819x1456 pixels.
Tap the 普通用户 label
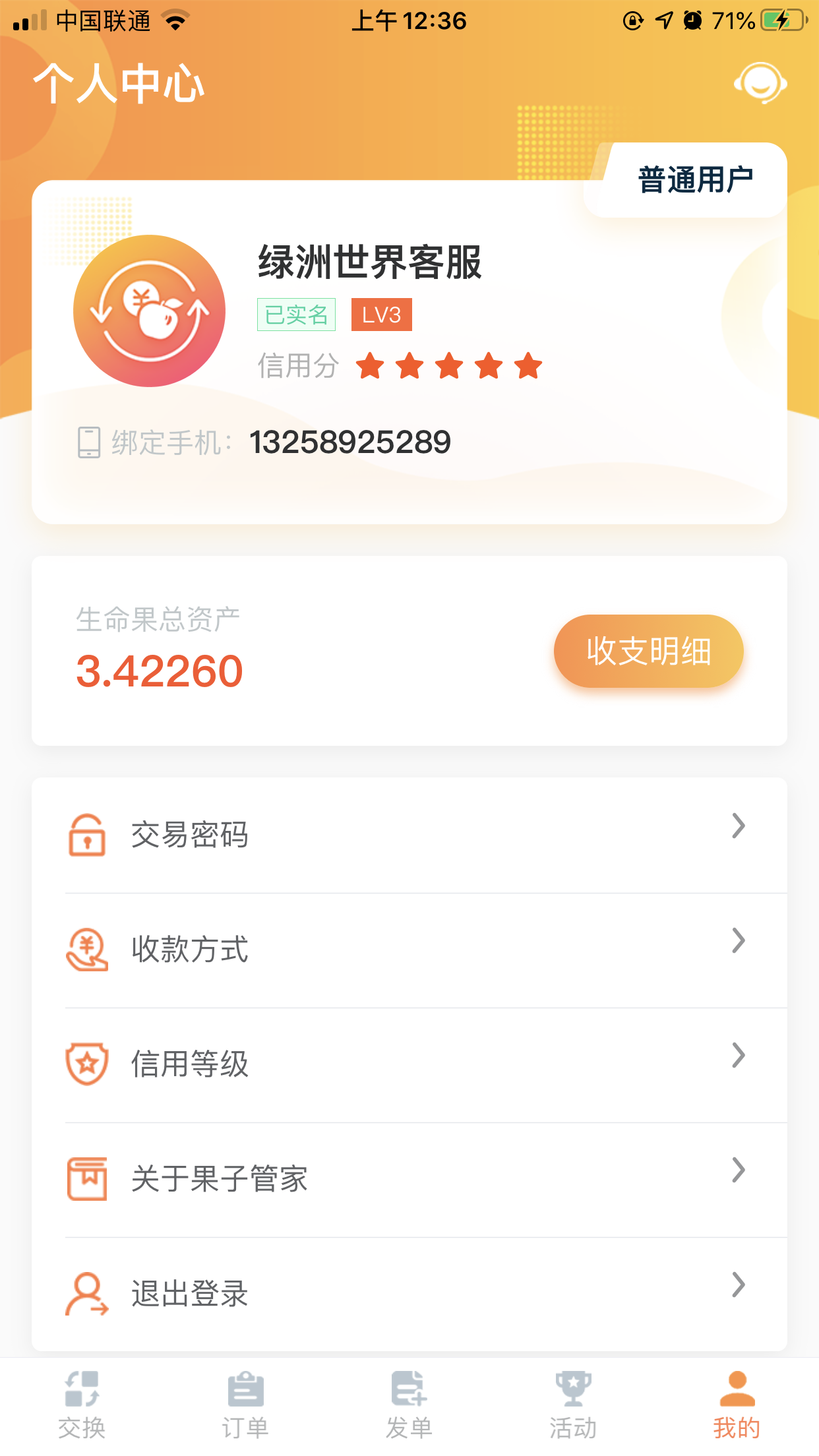coord(696,179)
